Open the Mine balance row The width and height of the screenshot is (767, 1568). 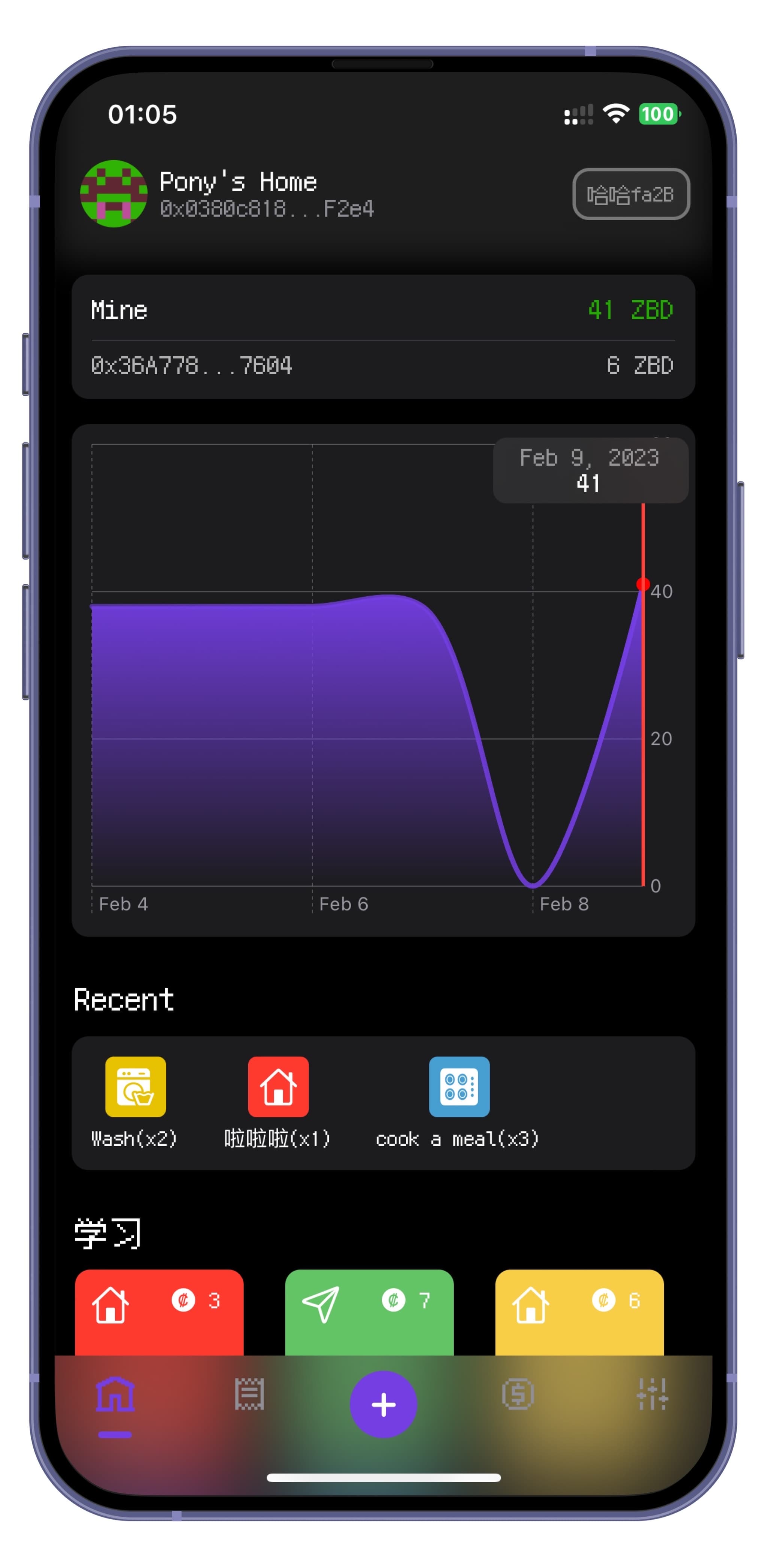[383, 310]
